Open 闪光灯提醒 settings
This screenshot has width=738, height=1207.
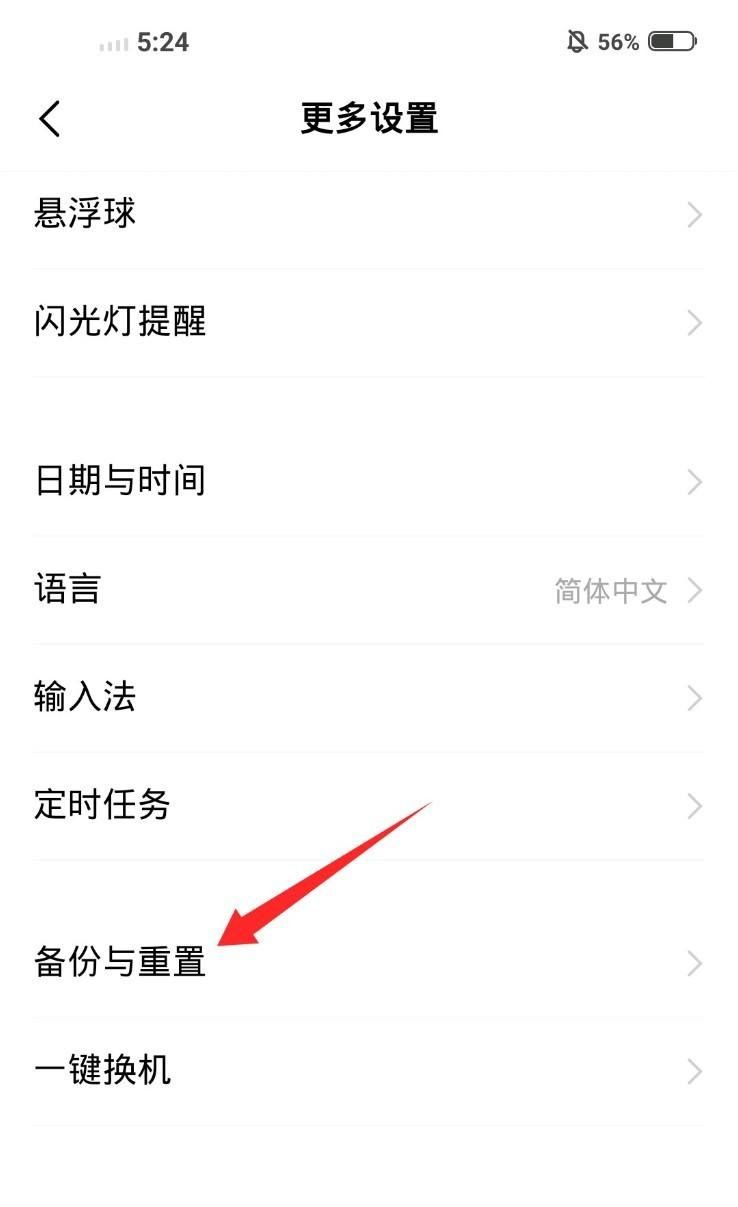[x=368, y=322]
